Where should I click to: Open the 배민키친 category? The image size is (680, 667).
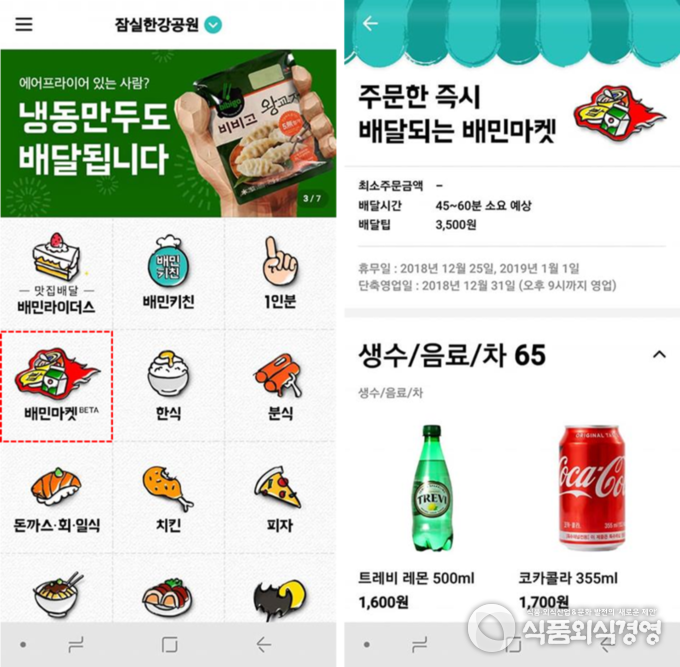click(168, 273)
